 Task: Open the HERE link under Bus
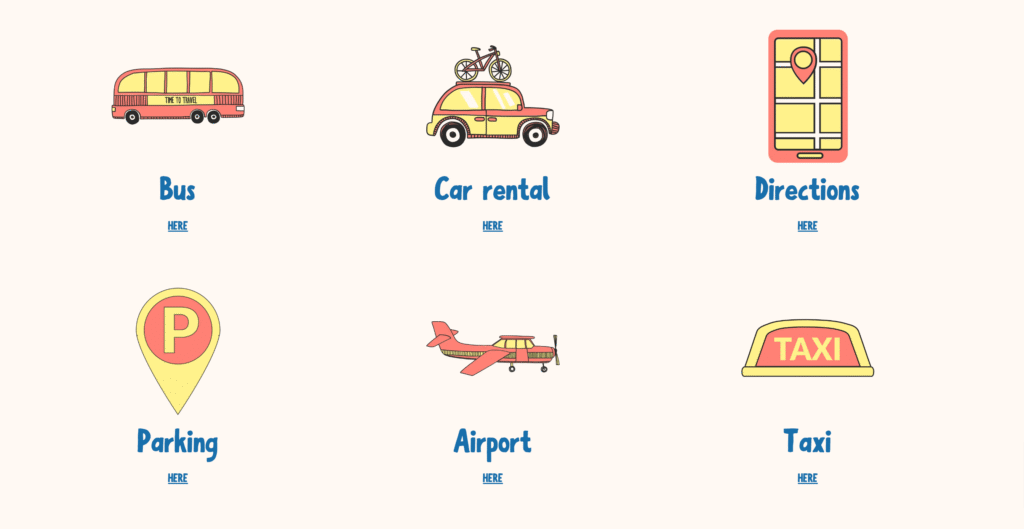click(x=177, y=226)
